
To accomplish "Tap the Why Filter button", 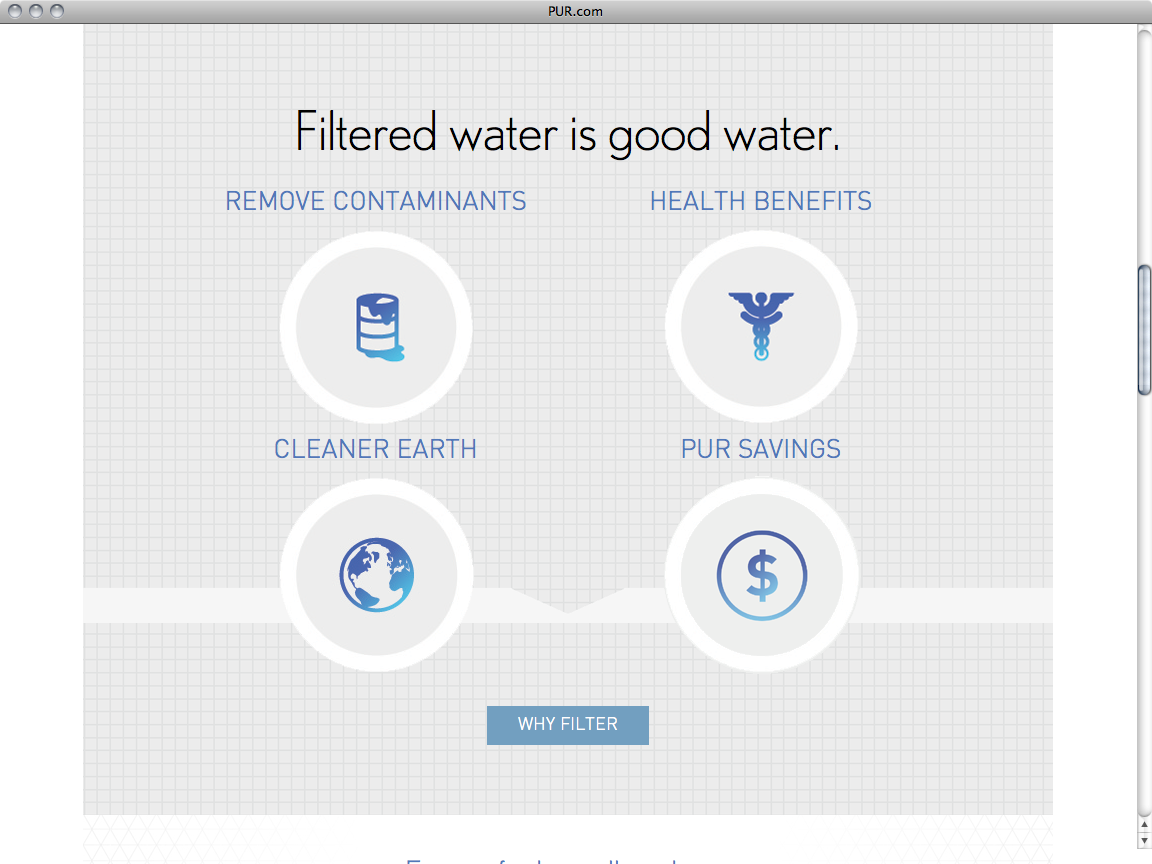I will pos(568,725).
